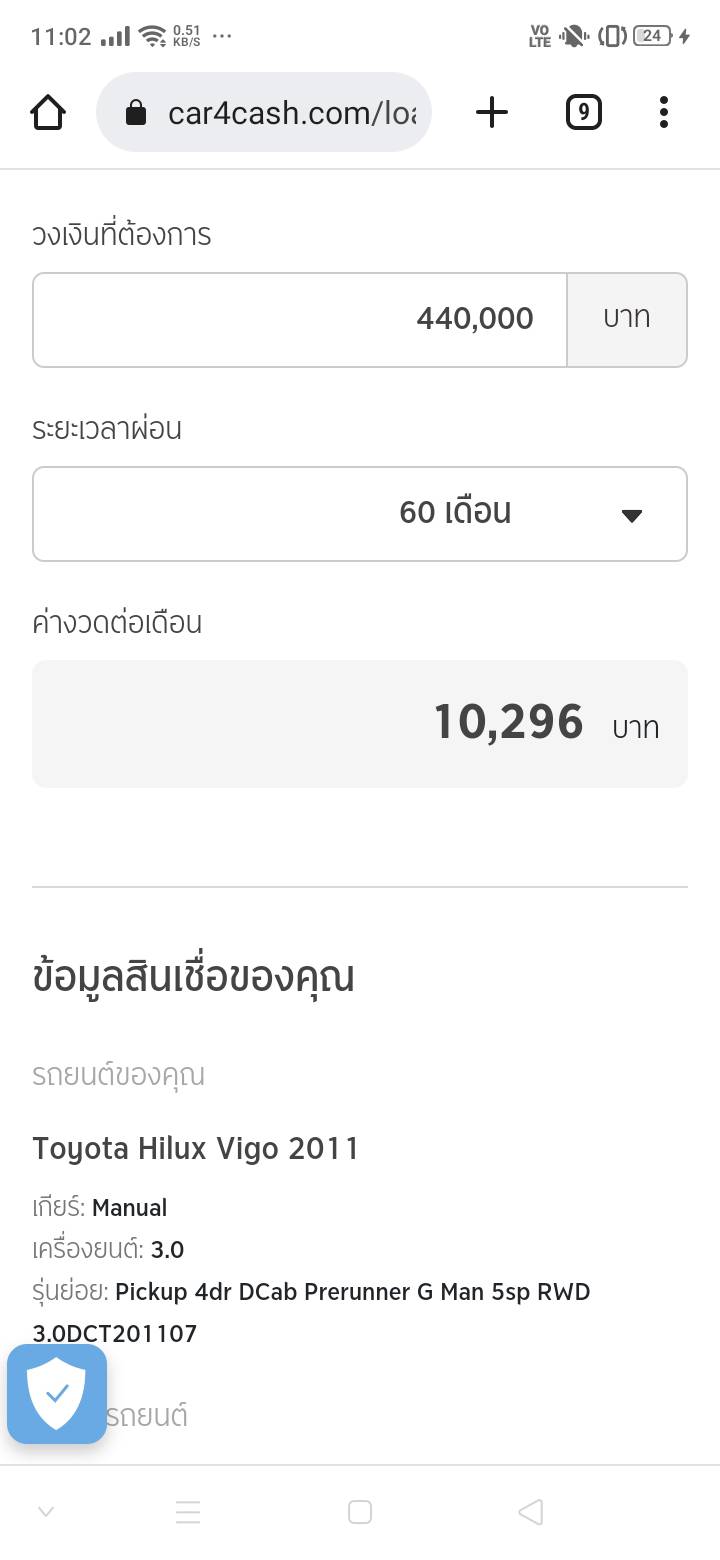Expand the 60 เดือน installment period dropdown
The width and height of the screenshot is (720, 1560).
(x=360, y=514)
